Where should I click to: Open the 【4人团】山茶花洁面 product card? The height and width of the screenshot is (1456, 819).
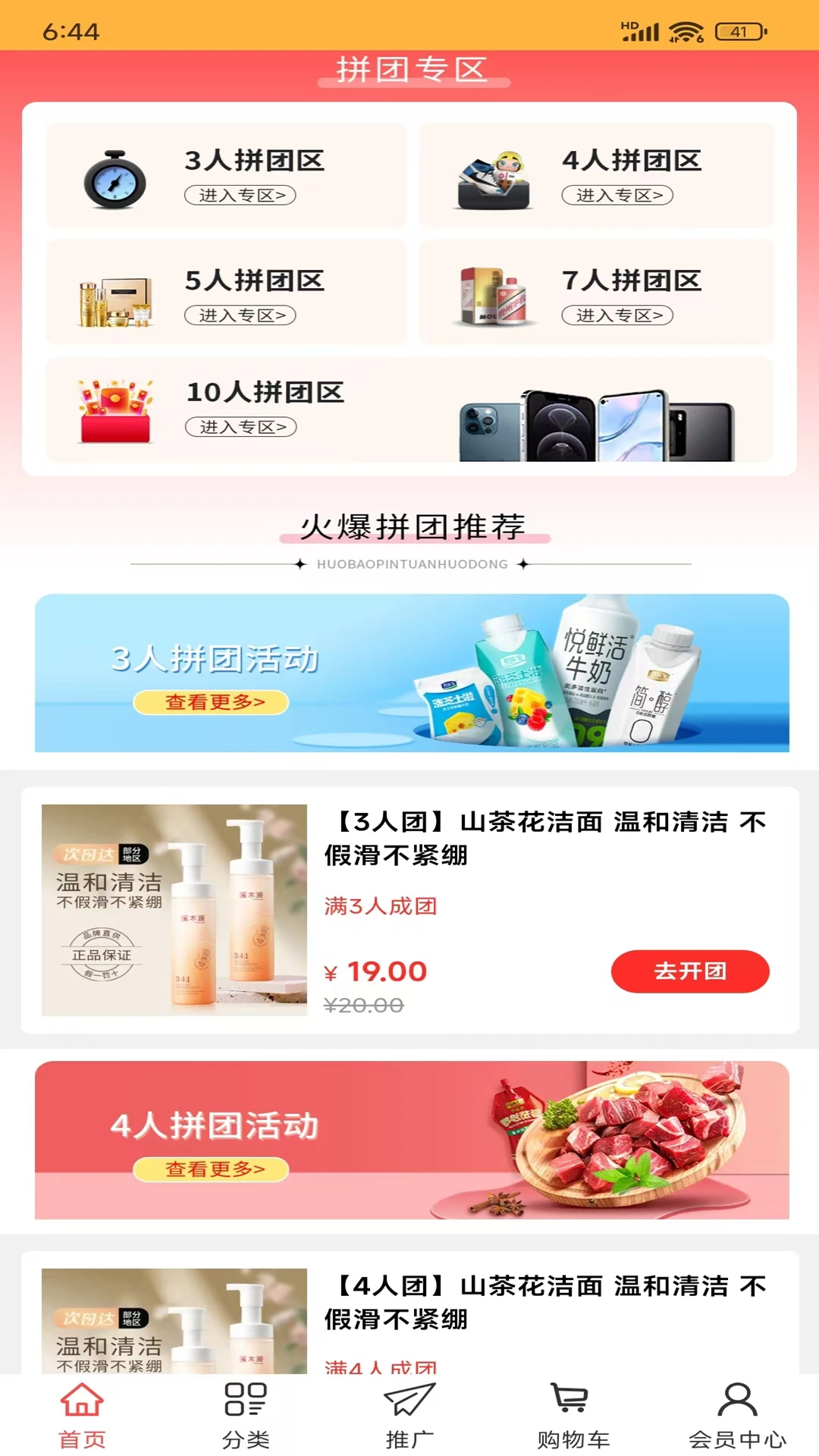544,1302
